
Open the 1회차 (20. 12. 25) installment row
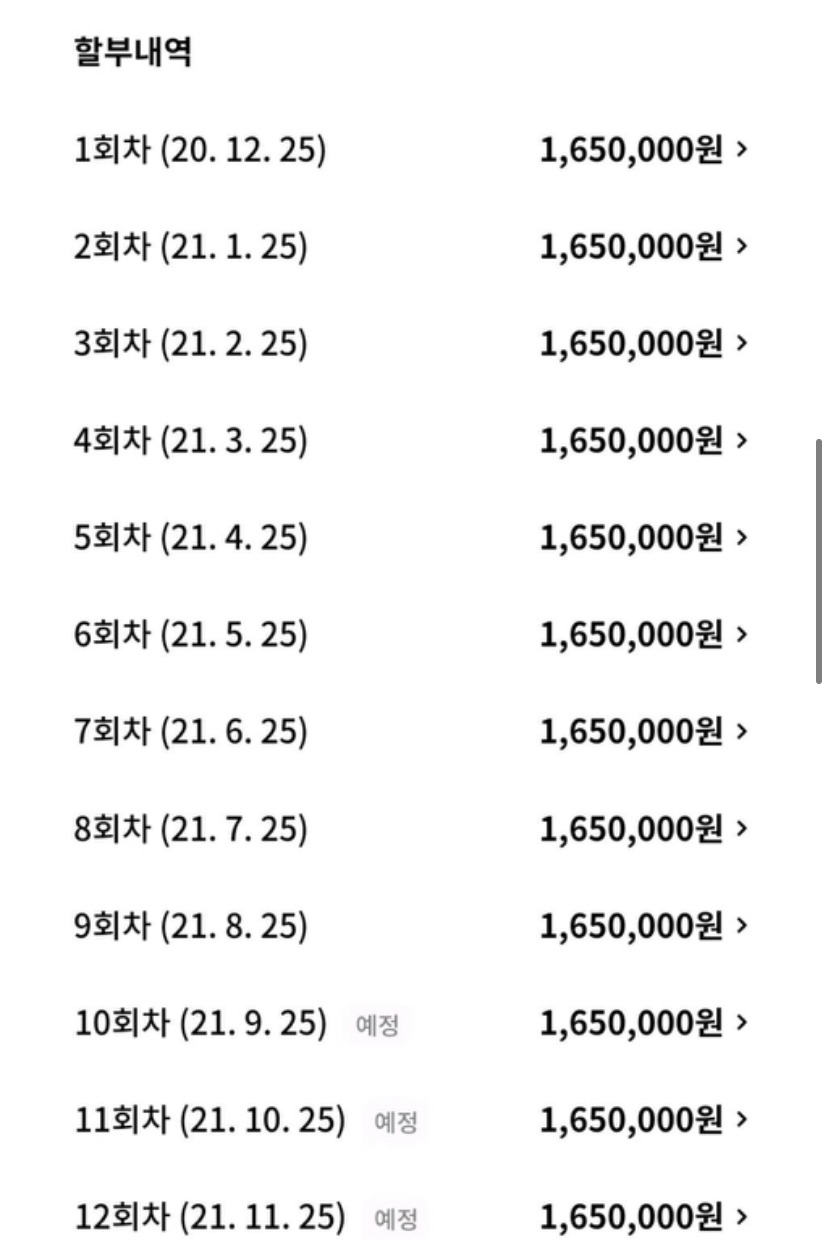[410, 151]
